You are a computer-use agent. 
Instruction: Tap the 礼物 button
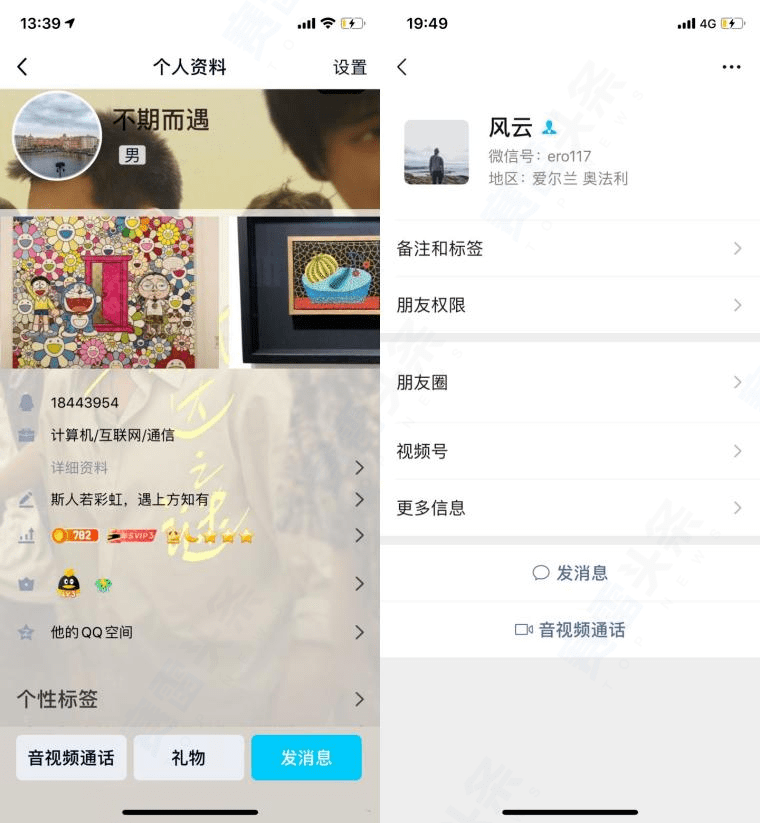point(188,757)
